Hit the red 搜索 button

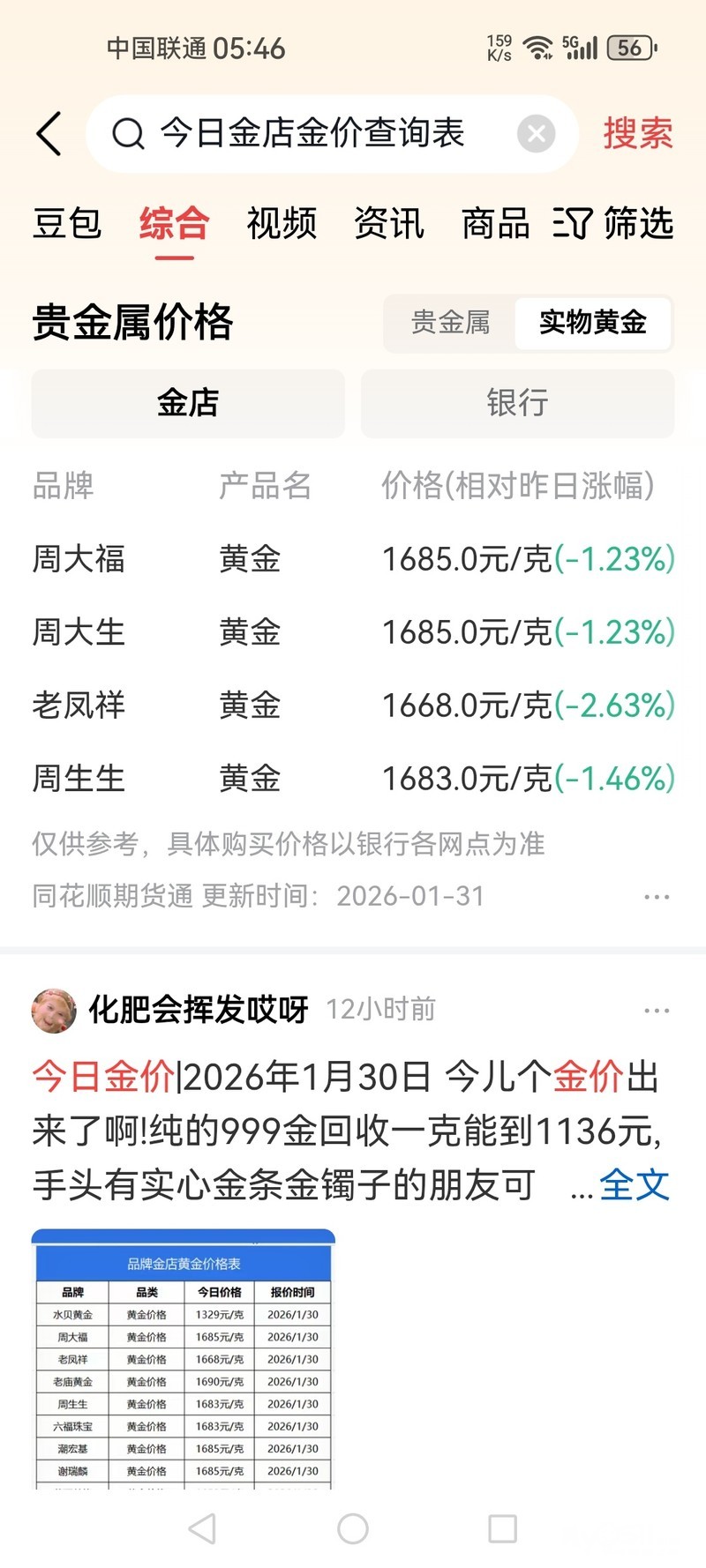tap(637, 134)
